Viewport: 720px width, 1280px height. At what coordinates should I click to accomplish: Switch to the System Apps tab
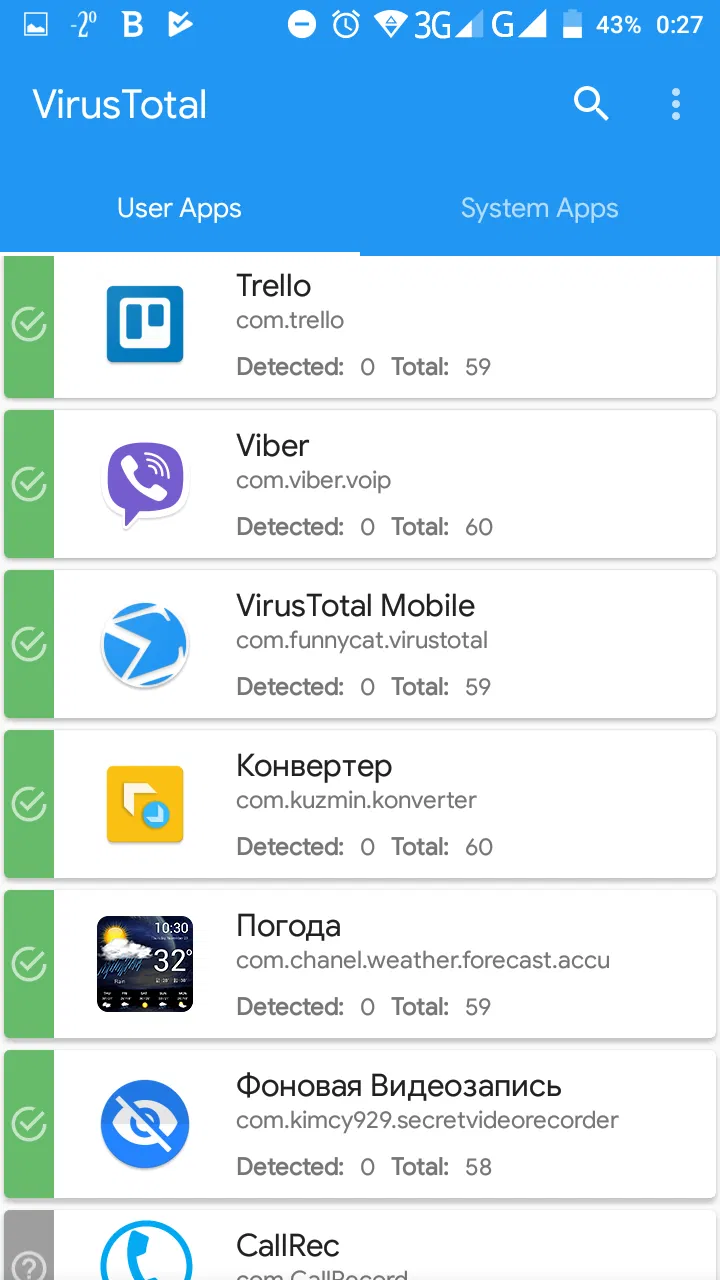[x=539, y=208]
